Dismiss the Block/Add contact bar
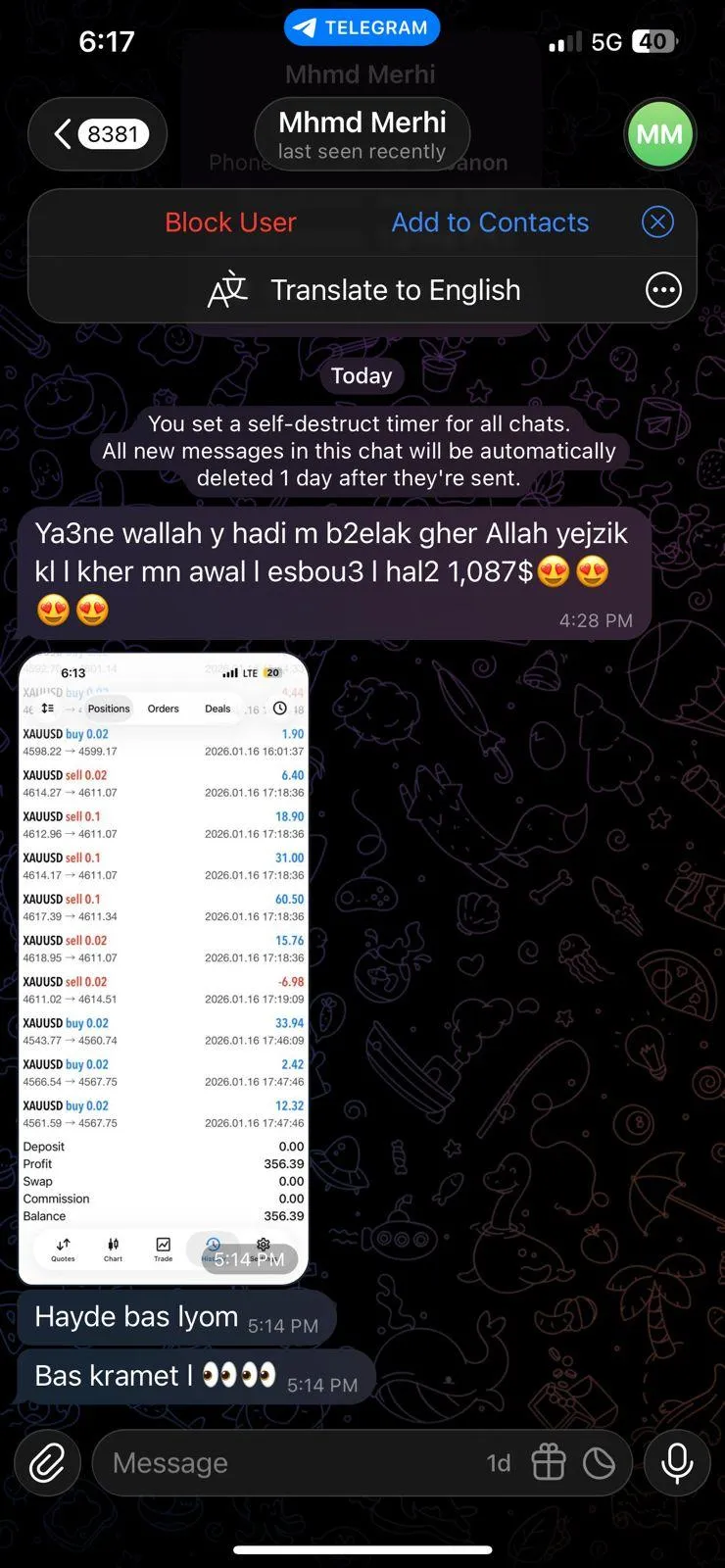725x1568 pixels. (657, 221)
